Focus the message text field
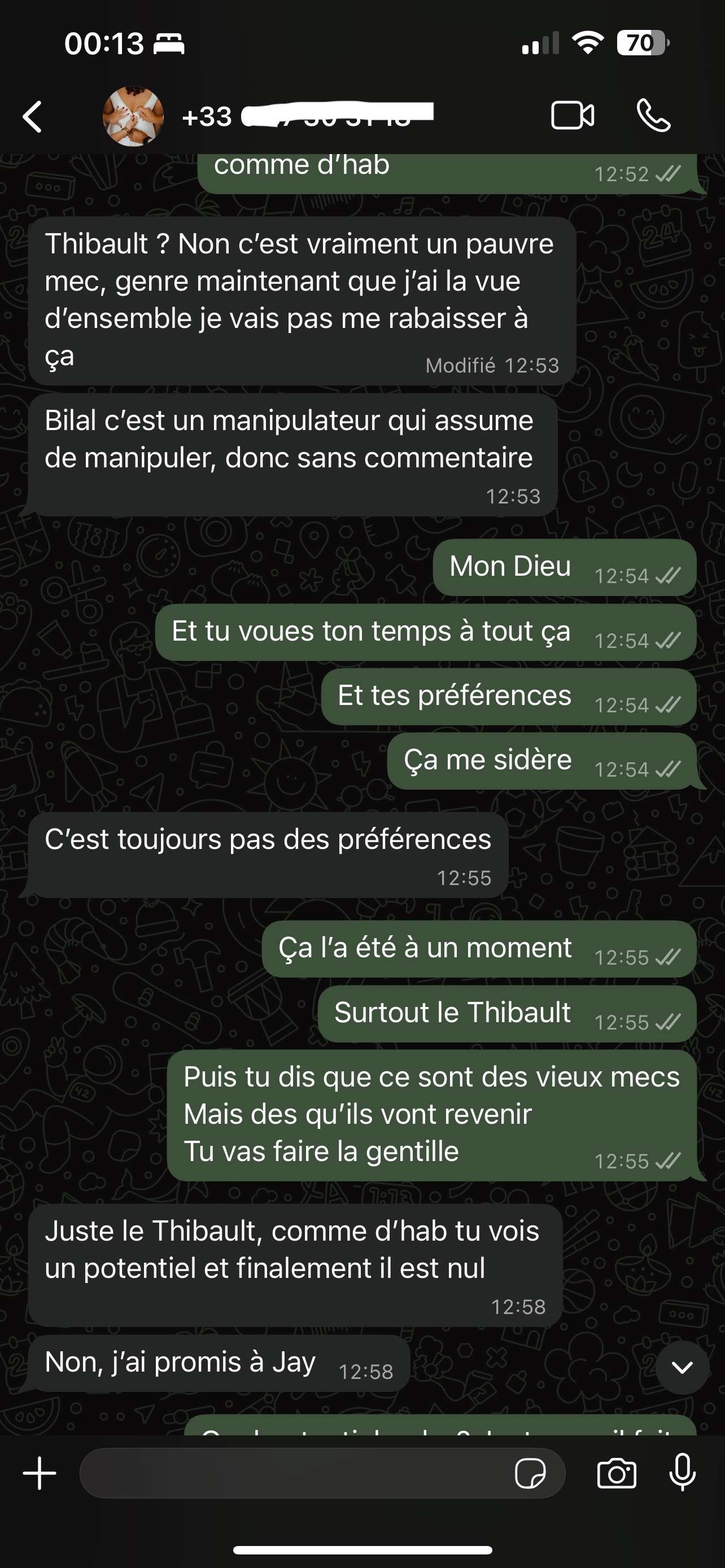The image size is (725, 1568). [292, 1473]
